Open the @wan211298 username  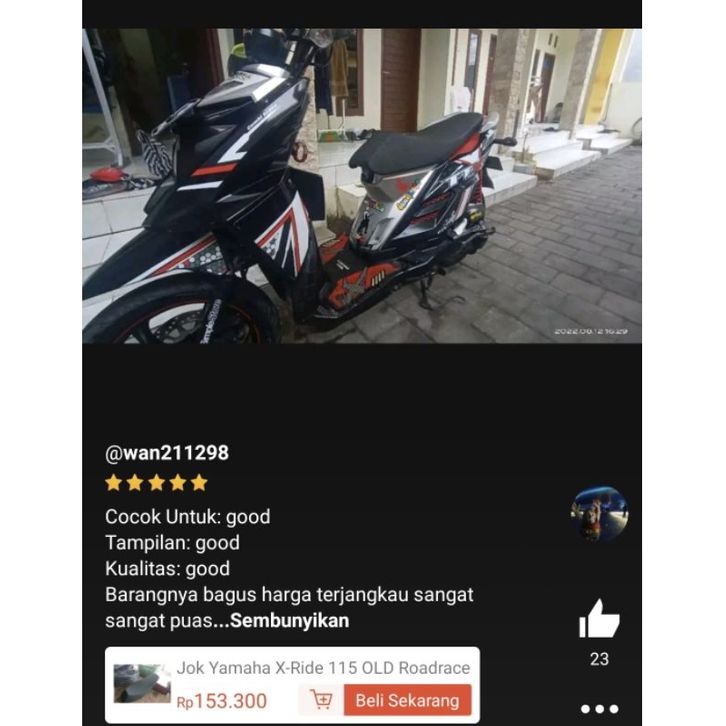(167, 453)
